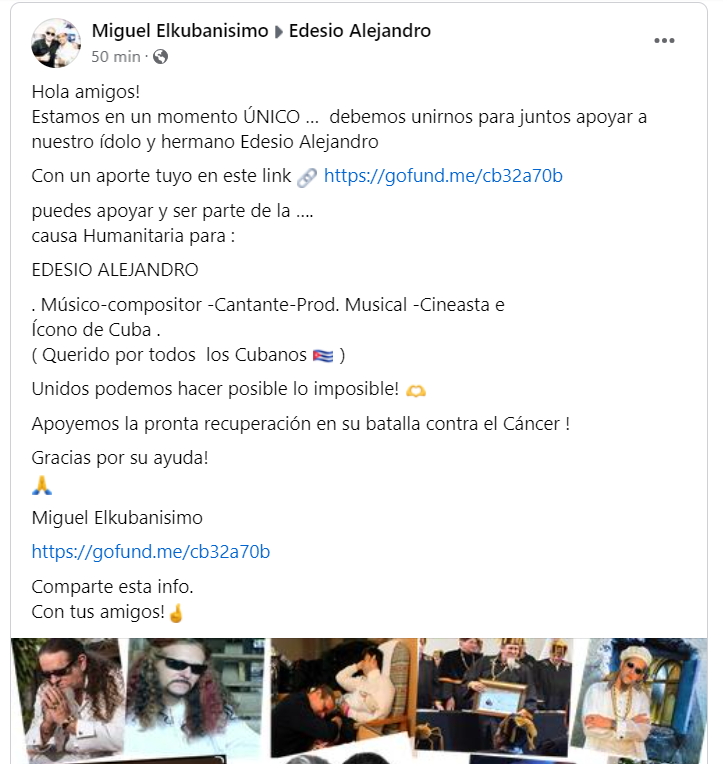
Task: Open the post options three-dot menu
Action: [664, 41]
